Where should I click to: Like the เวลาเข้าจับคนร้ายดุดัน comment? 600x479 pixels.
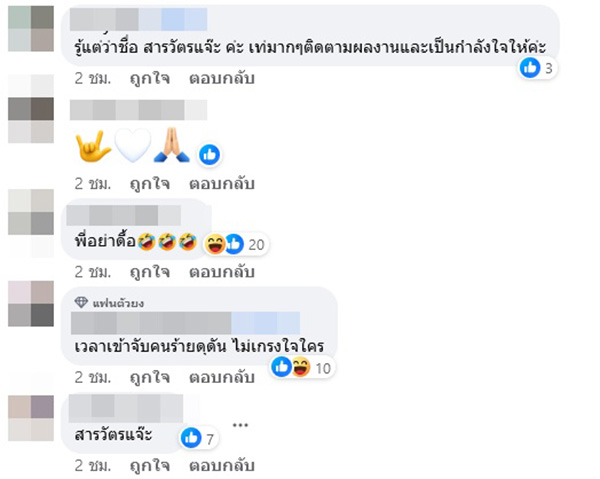pyautogui.click(x=149, y=378)
